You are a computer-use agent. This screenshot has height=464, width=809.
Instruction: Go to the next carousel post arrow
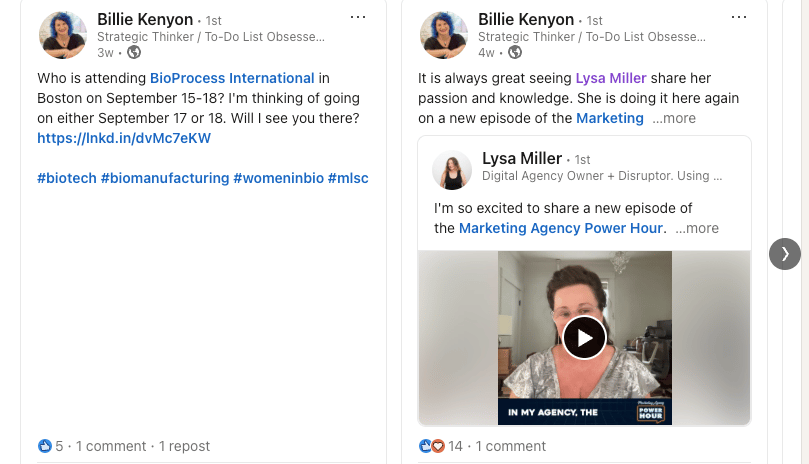click(785, 253)
